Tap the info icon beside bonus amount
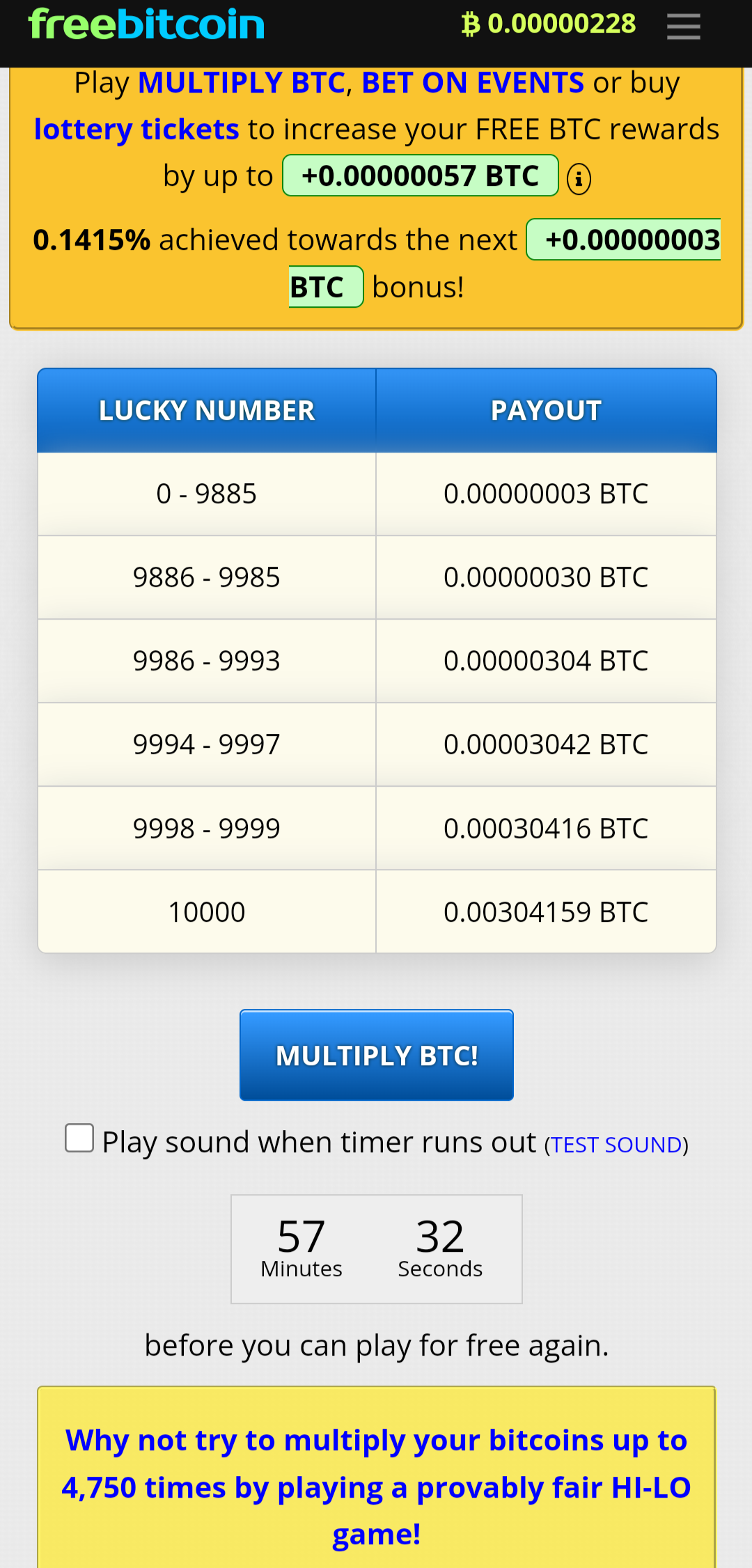This screenshot has height=1568, width=752. (x=579, y=179)
